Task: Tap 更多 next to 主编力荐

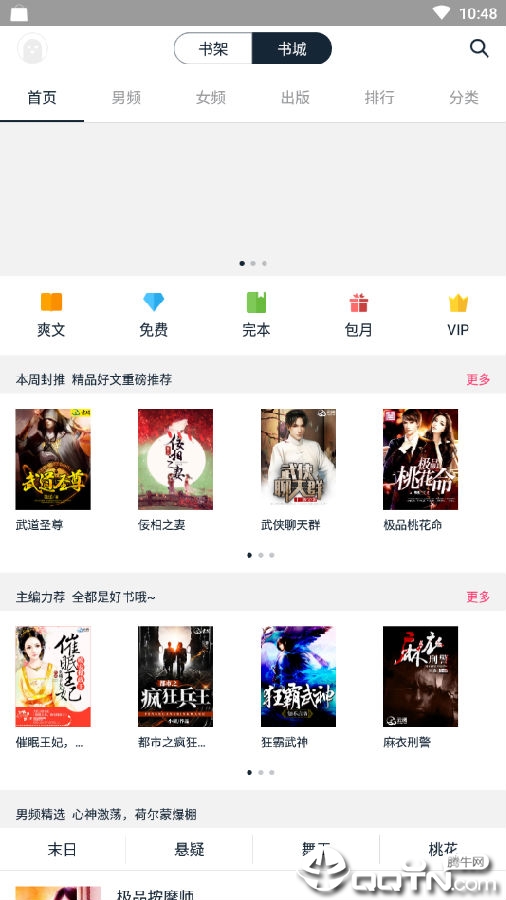Action: 478,597
